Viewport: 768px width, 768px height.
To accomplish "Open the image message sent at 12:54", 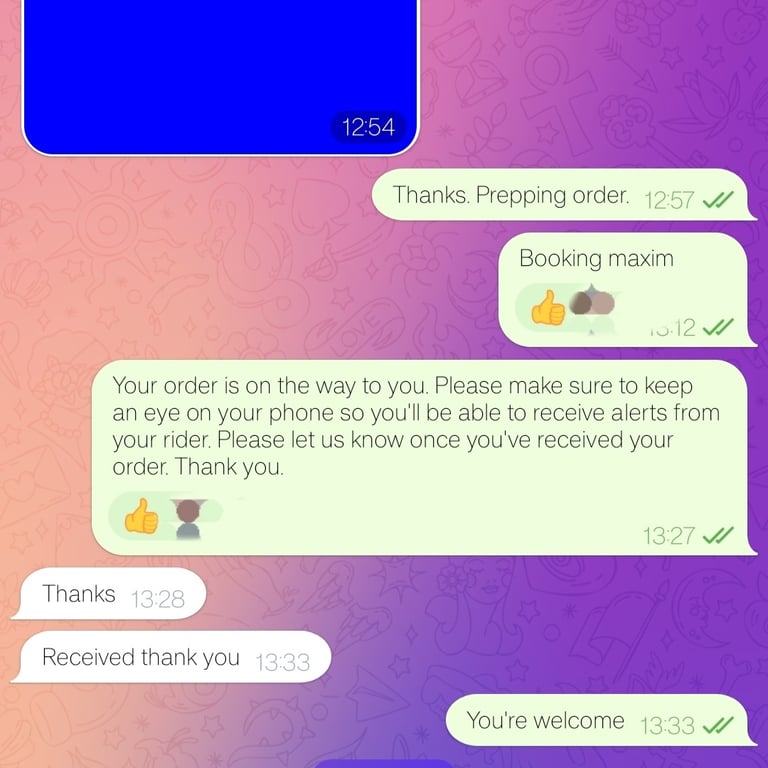I will pos(220,70).
